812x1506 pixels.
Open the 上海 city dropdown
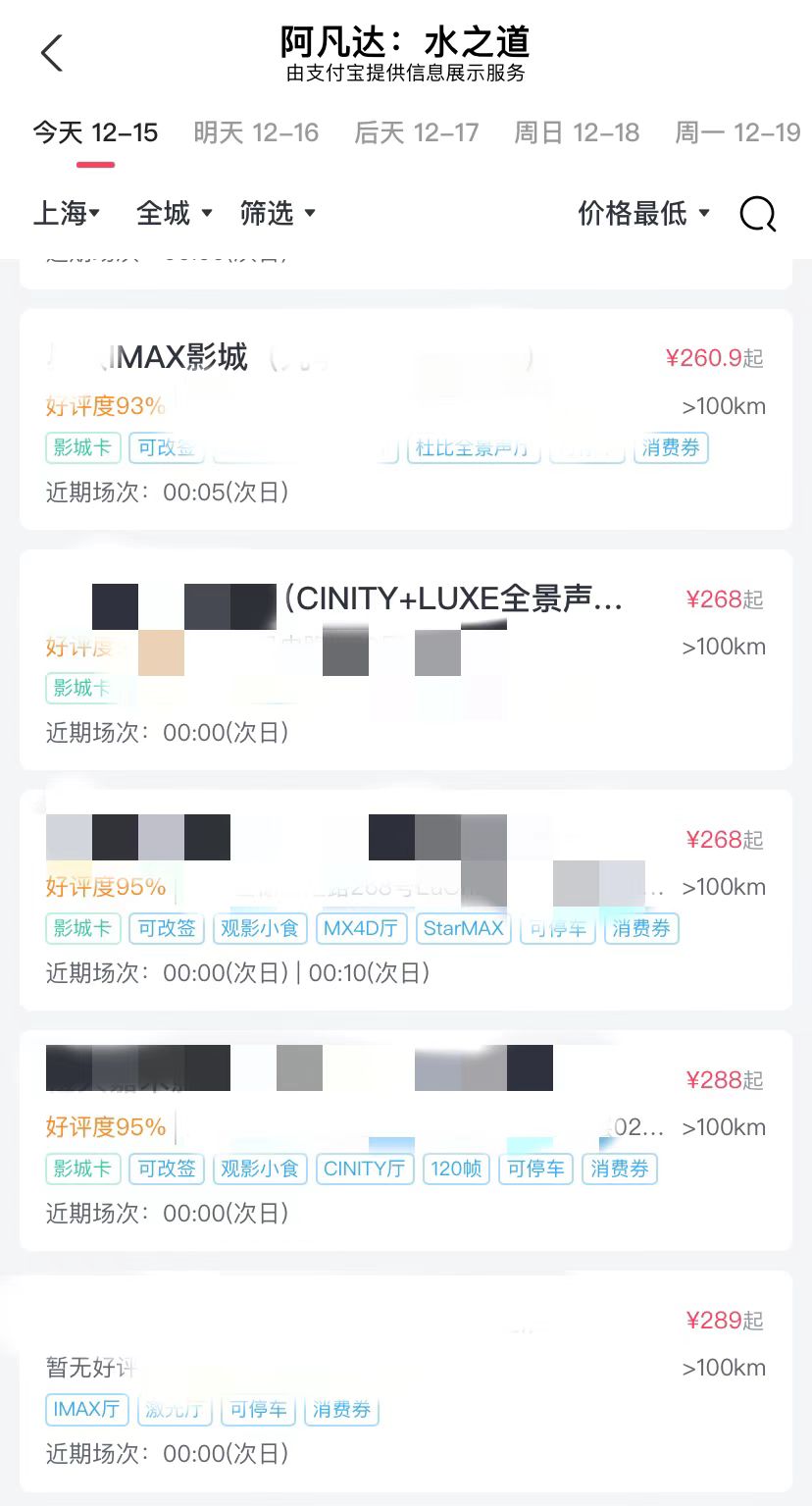67,213
